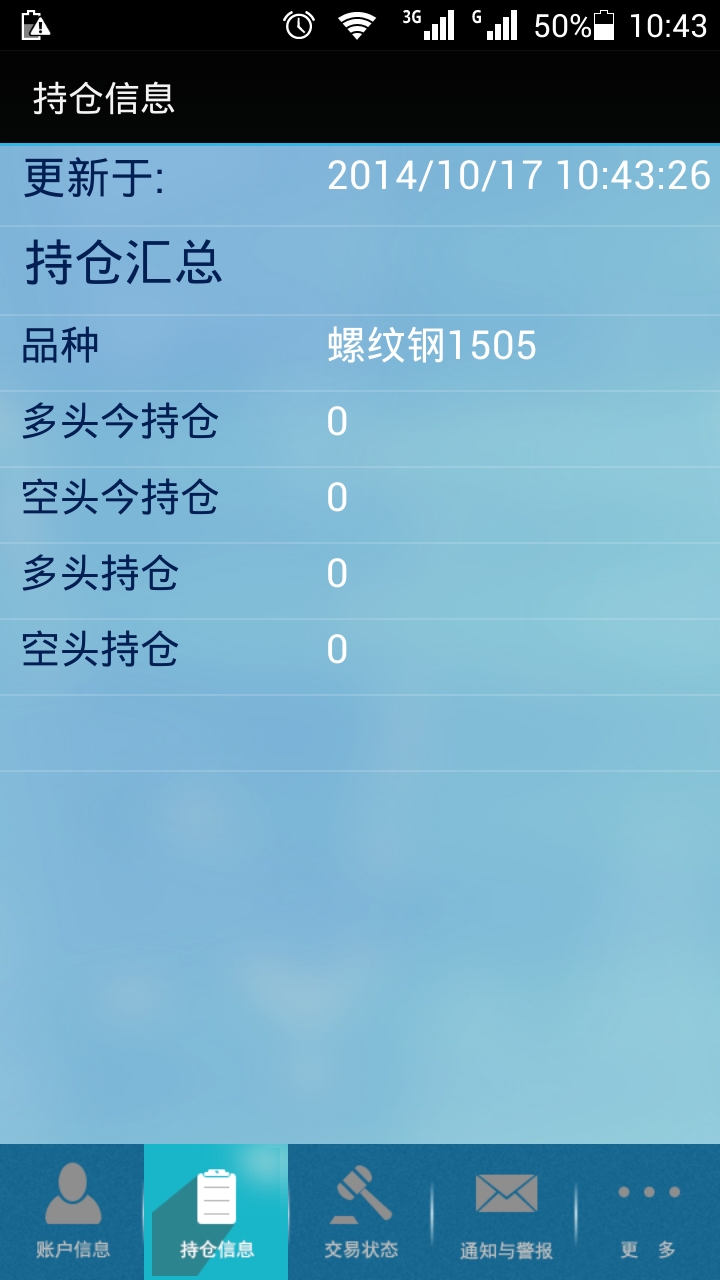Switch to the 账户信息 tab
720x1280 pixels.
tap(72, 1212)
